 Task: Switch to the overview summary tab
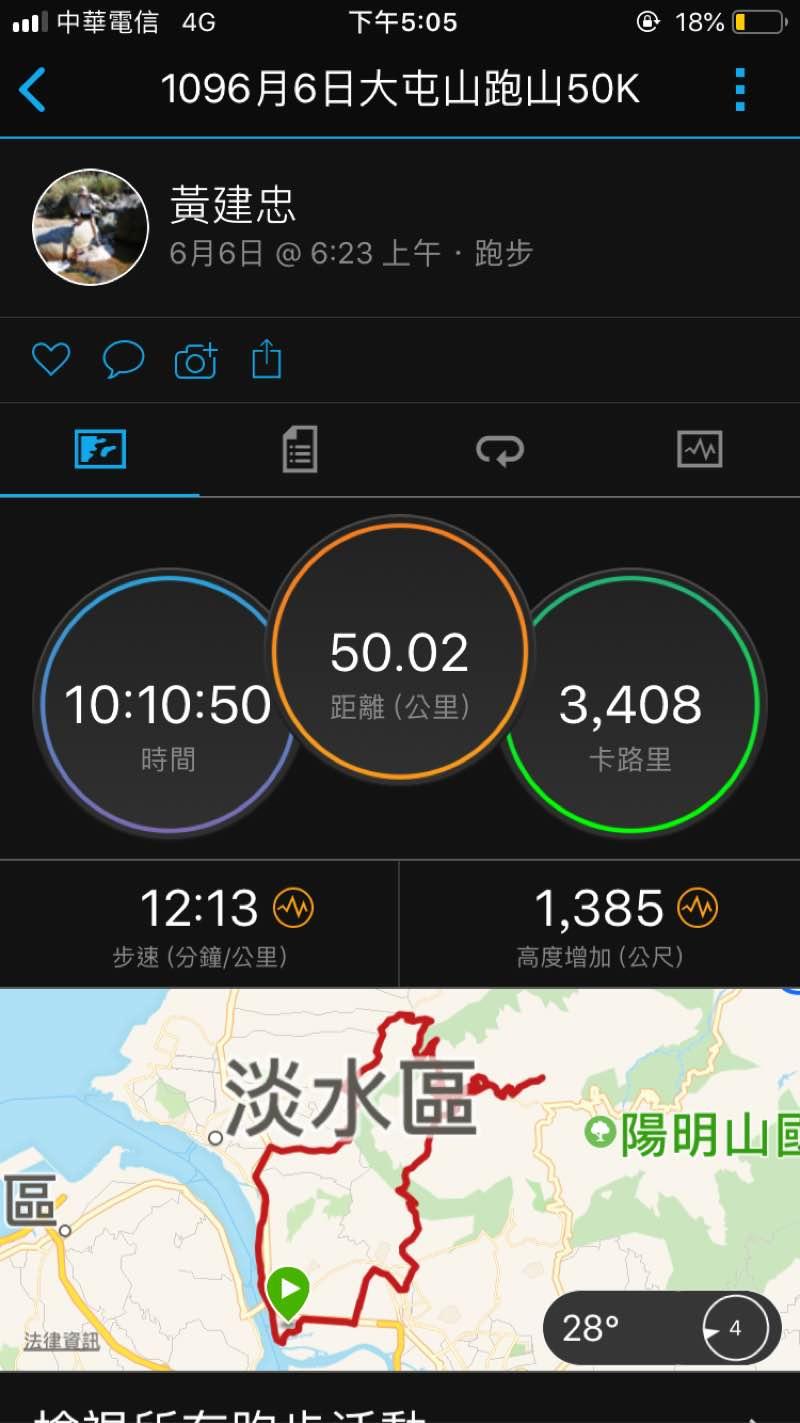click(100, 450)
